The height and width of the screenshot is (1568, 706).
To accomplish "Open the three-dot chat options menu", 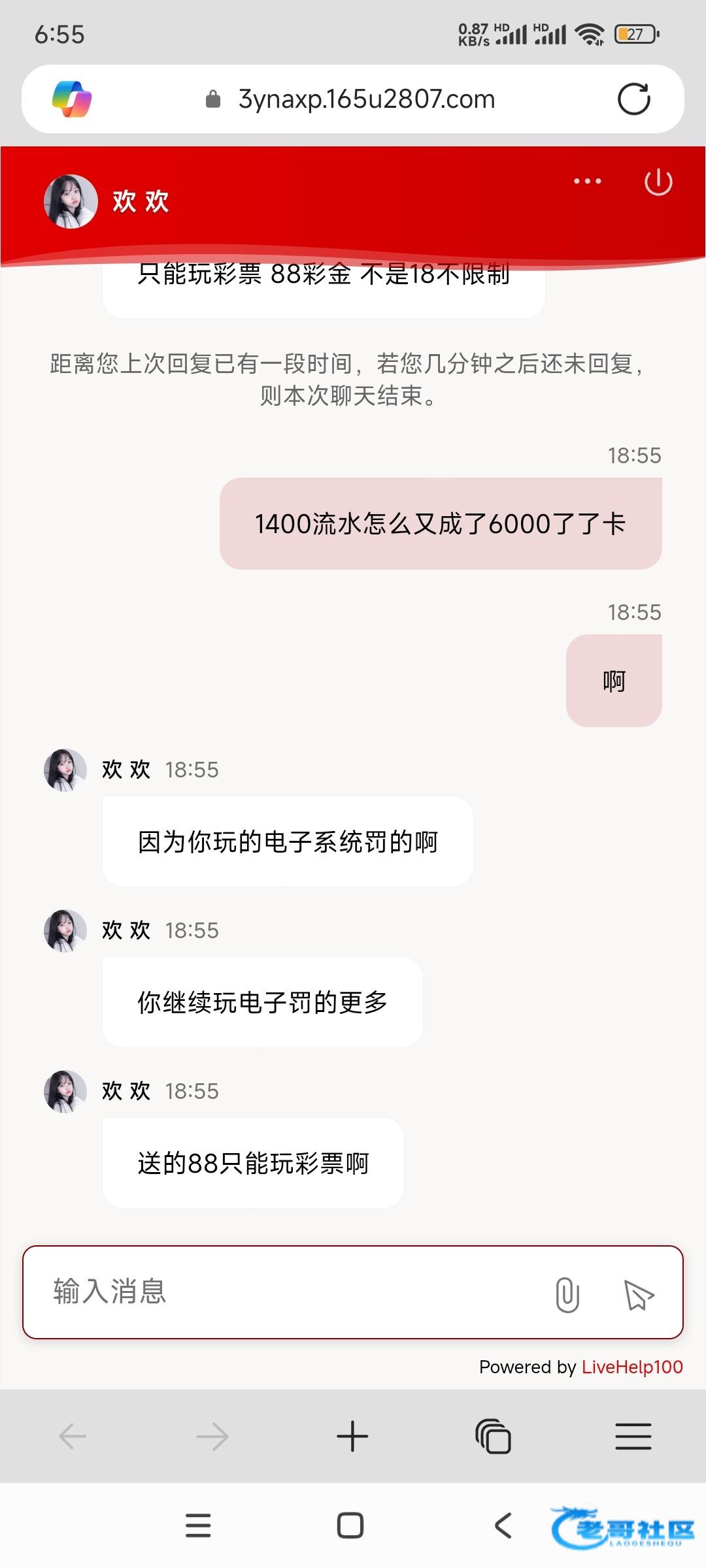I will [587, 182].
